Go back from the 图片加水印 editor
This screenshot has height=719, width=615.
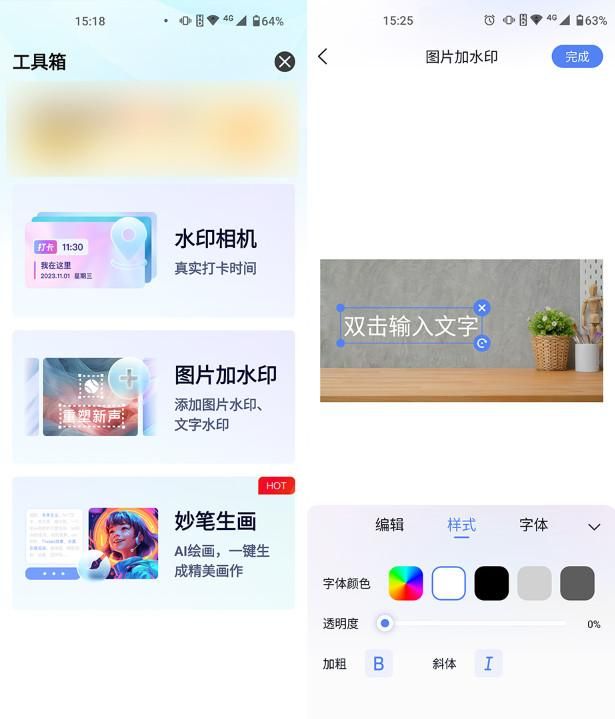(x=323, y=57)
